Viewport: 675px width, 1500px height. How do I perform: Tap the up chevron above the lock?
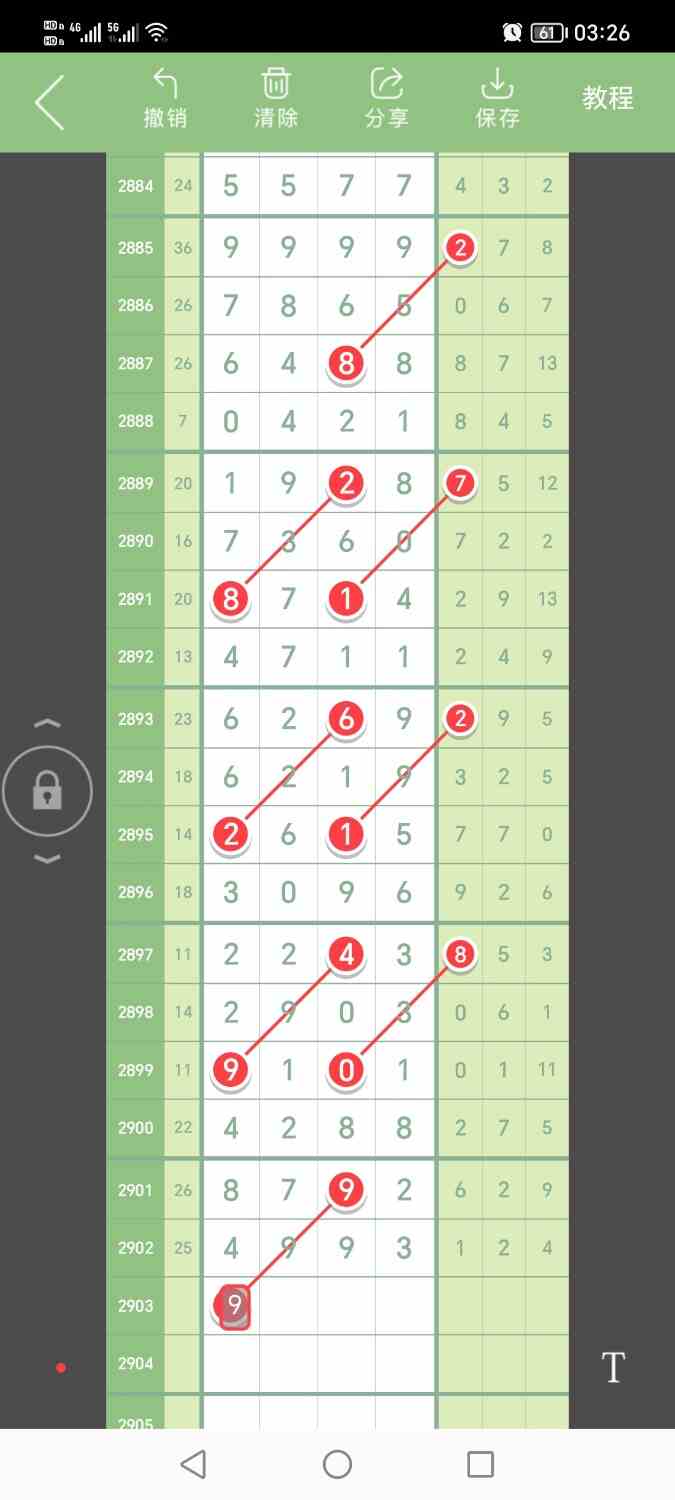pyautogui.click(x=48, y=723)
